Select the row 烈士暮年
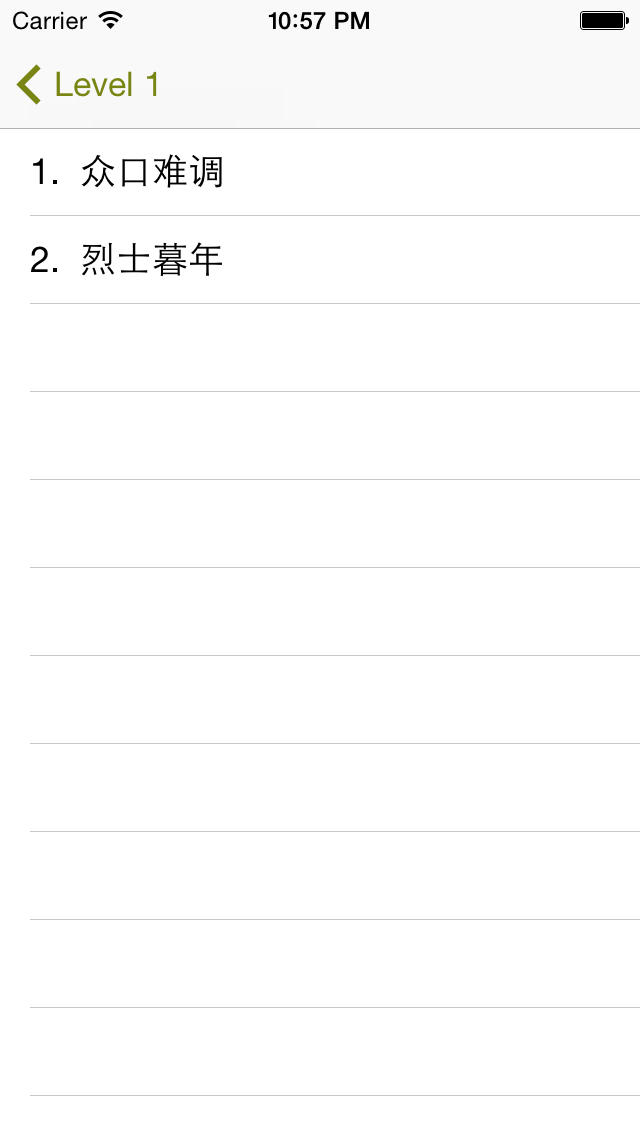Viewport: 640px width, 1136px height. click(320, 259)
